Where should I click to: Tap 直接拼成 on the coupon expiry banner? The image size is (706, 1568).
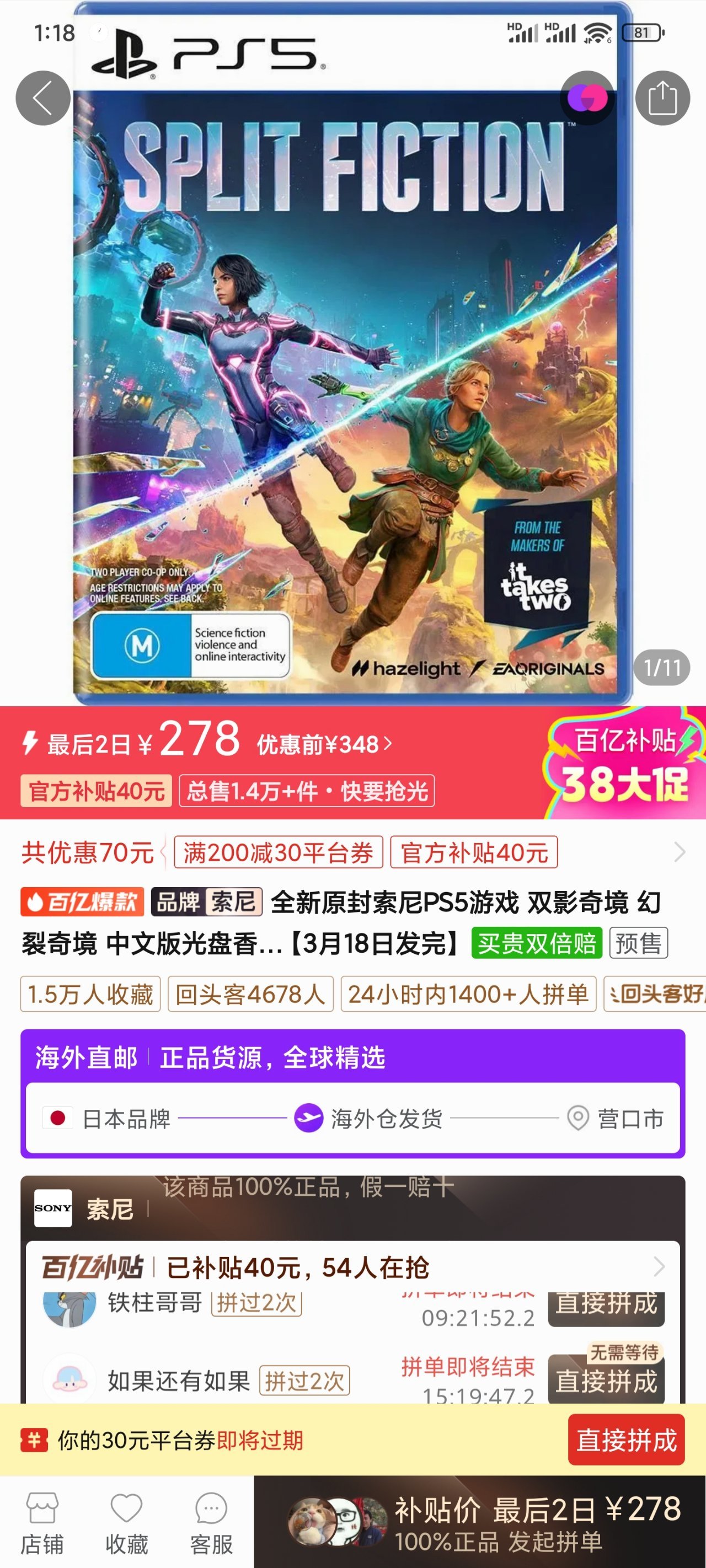[626, 1440]
